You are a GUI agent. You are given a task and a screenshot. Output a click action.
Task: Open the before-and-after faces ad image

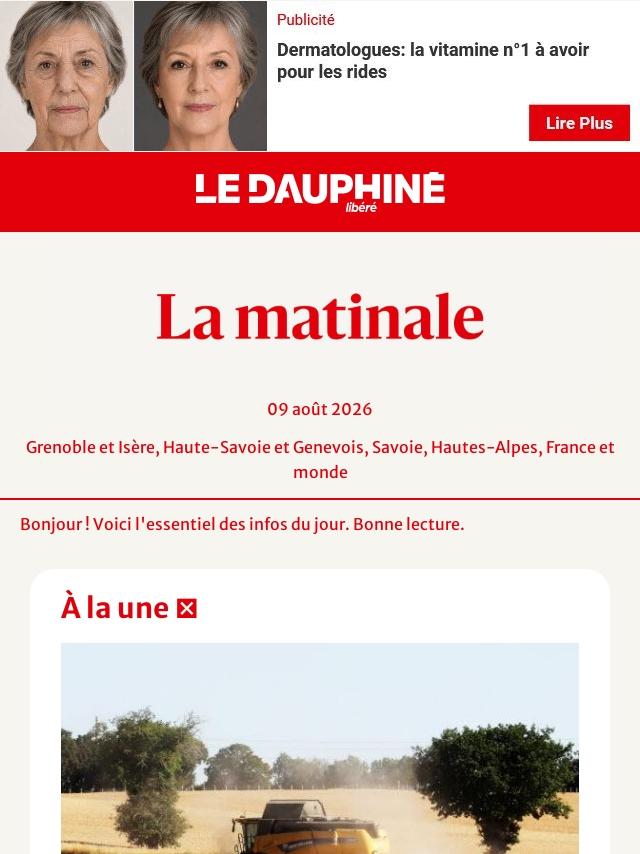133,76
